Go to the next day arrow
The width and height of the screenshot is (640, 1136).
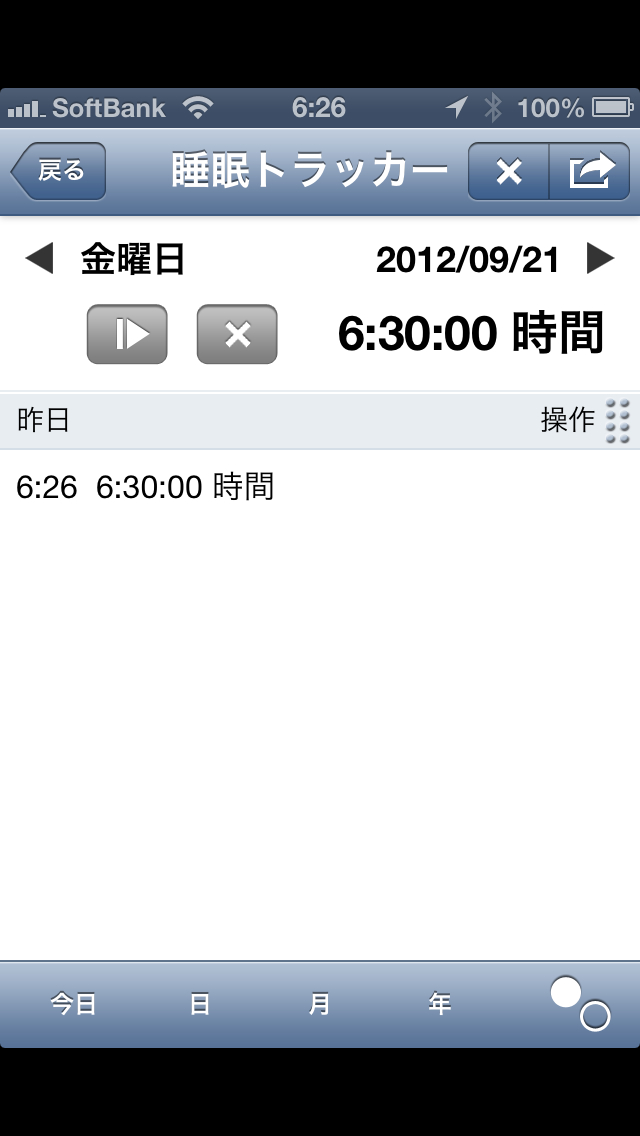(x=600, y=259)
